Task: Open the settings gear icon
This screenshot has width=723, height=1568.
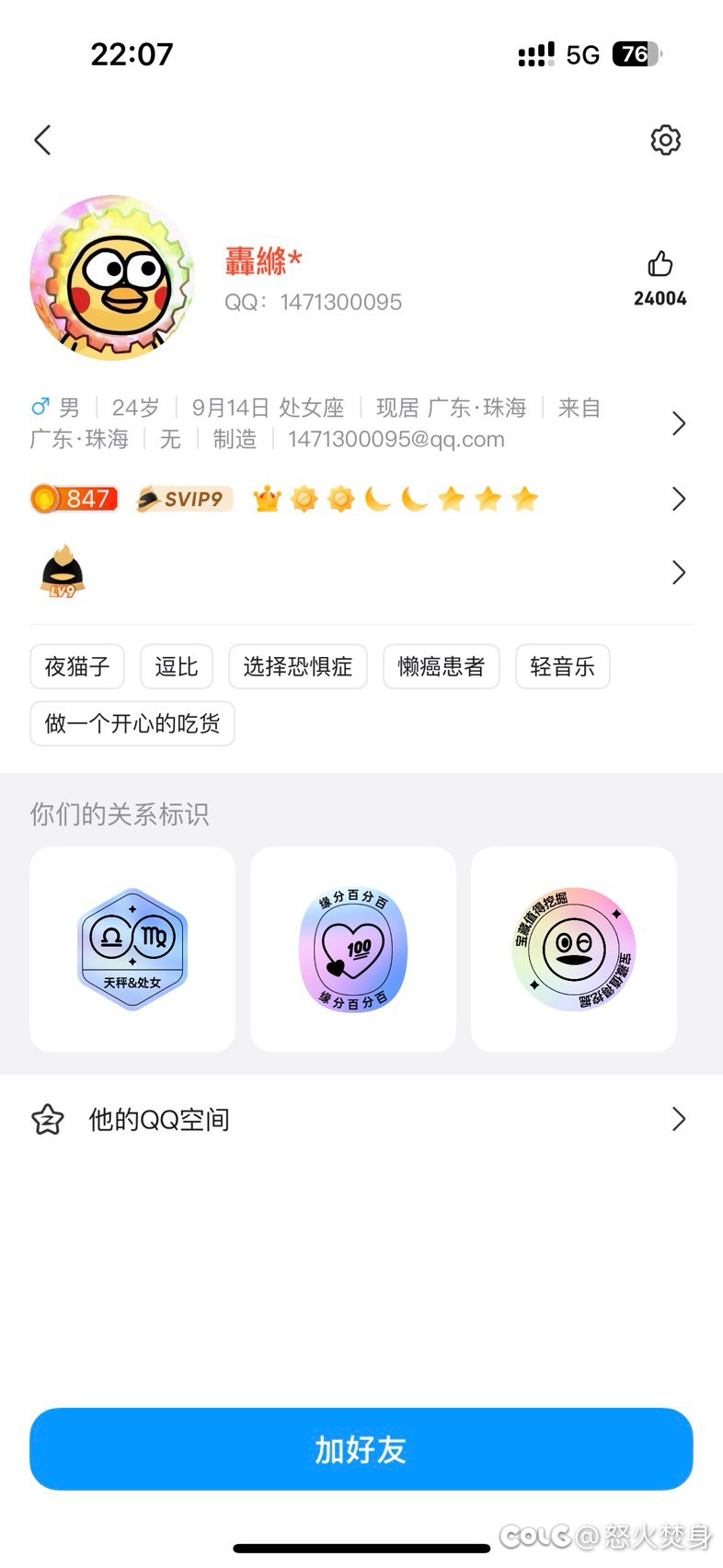Action: (x=665, y=140)
